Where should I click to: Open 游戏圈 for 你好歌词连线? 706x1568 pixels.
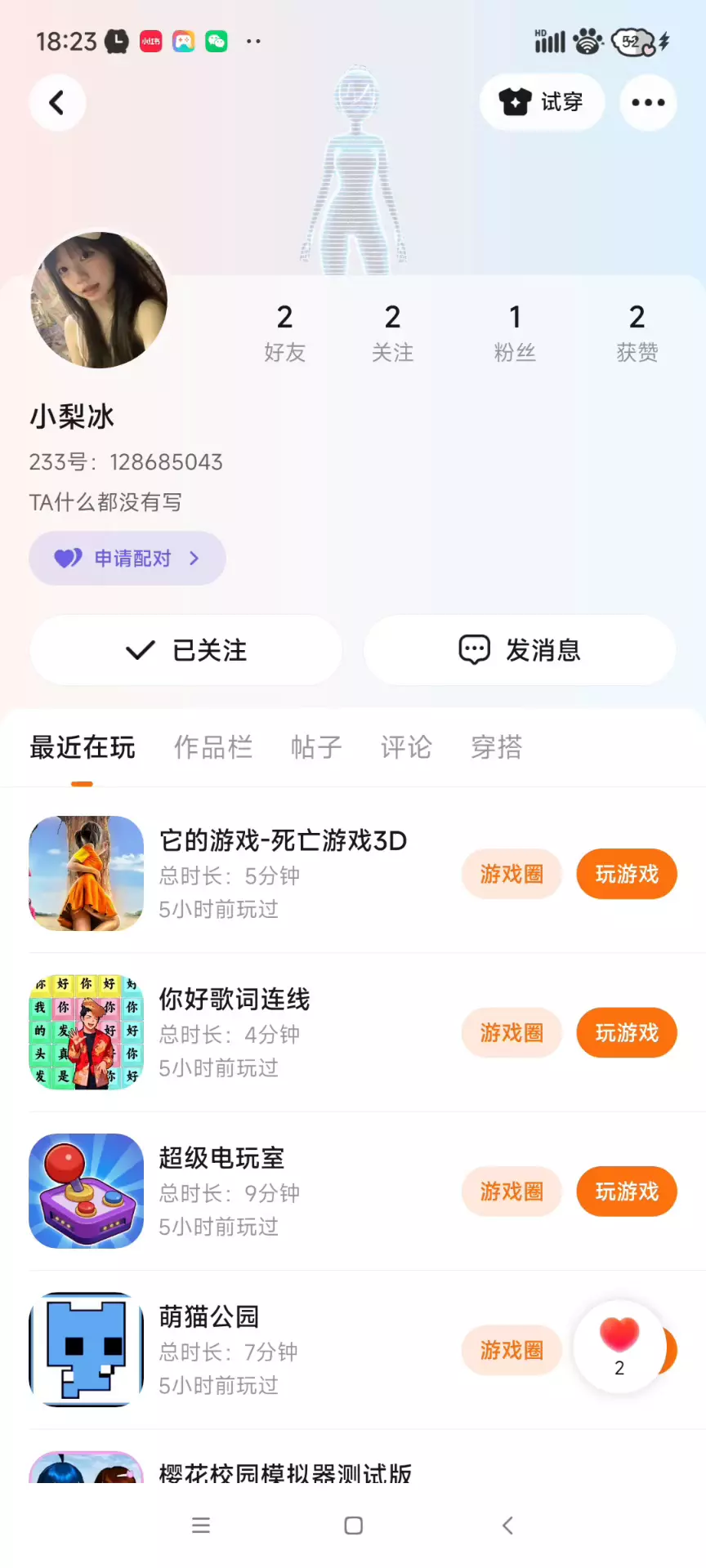[x=512, y=1033]
